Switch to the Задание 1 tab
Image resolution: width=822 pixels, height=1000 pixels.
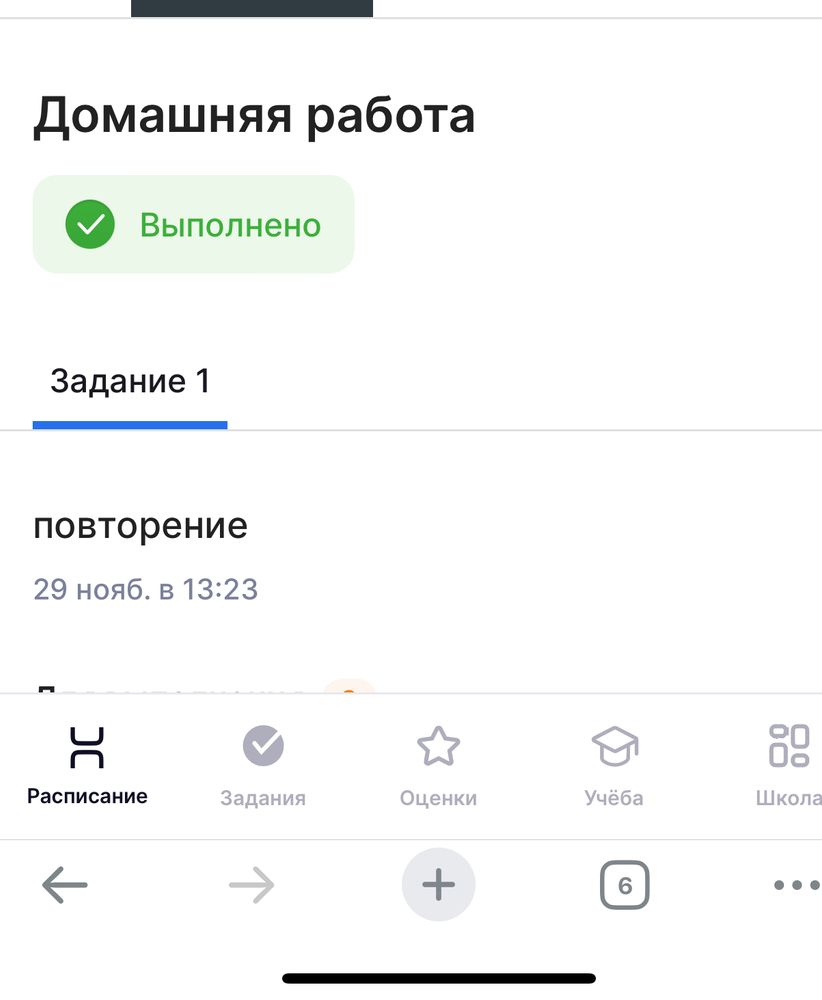130,381
